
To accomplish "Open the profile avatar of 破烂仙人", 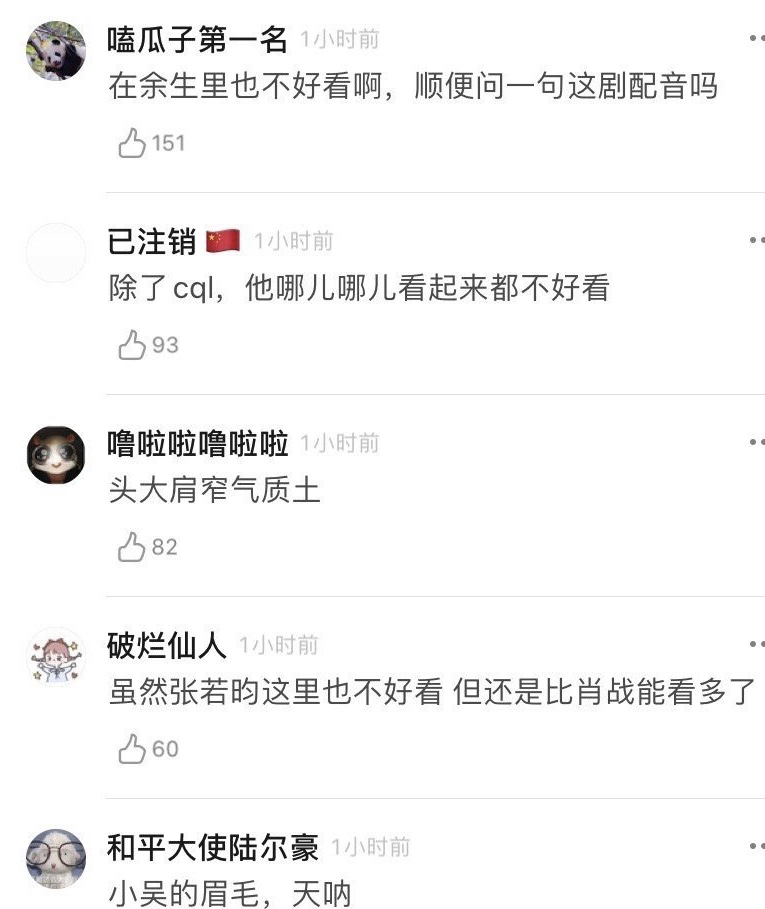I will click(x=55, y=657).
